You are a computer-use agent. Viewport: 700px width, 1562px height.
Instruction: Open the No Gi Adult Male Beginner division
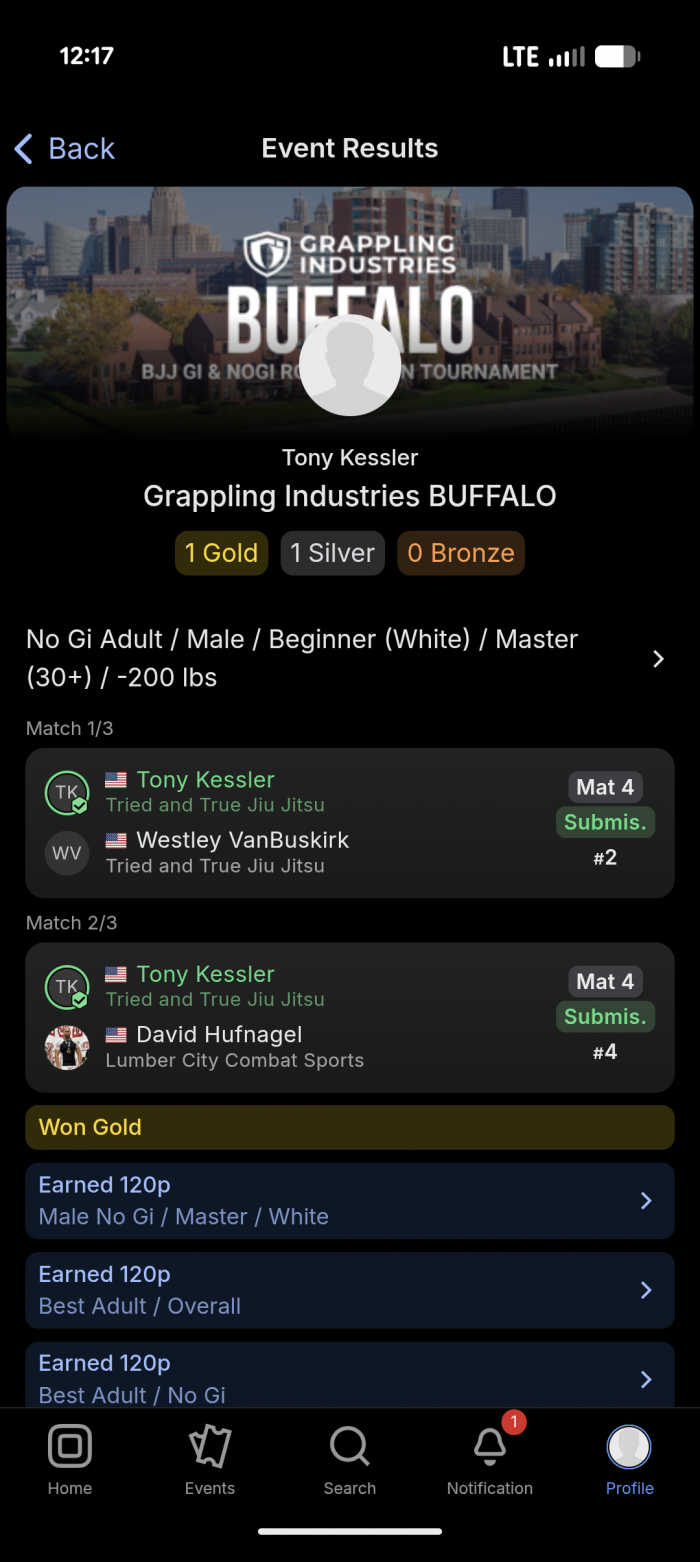click(350, 658)
